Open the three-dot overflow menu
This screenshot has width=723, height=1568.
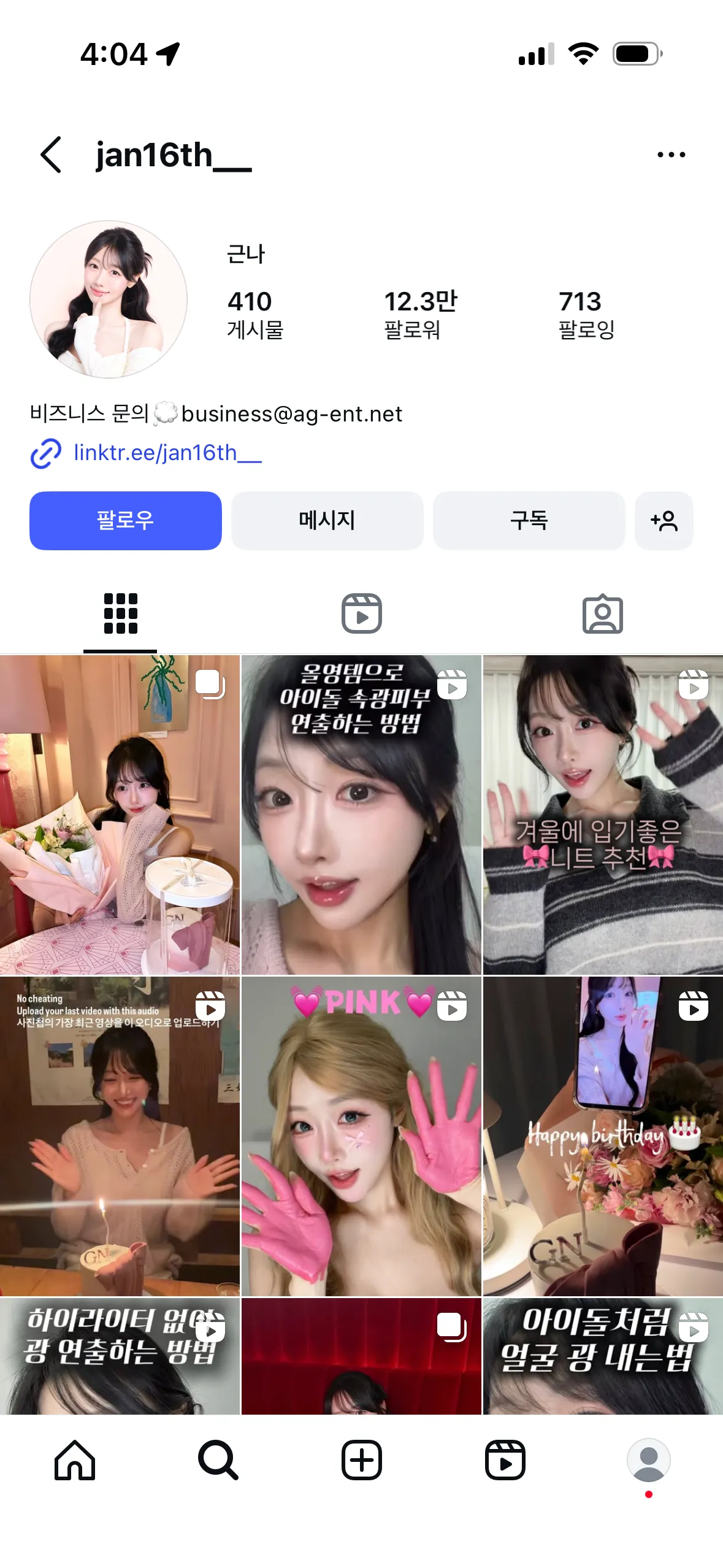click(671, 155)
